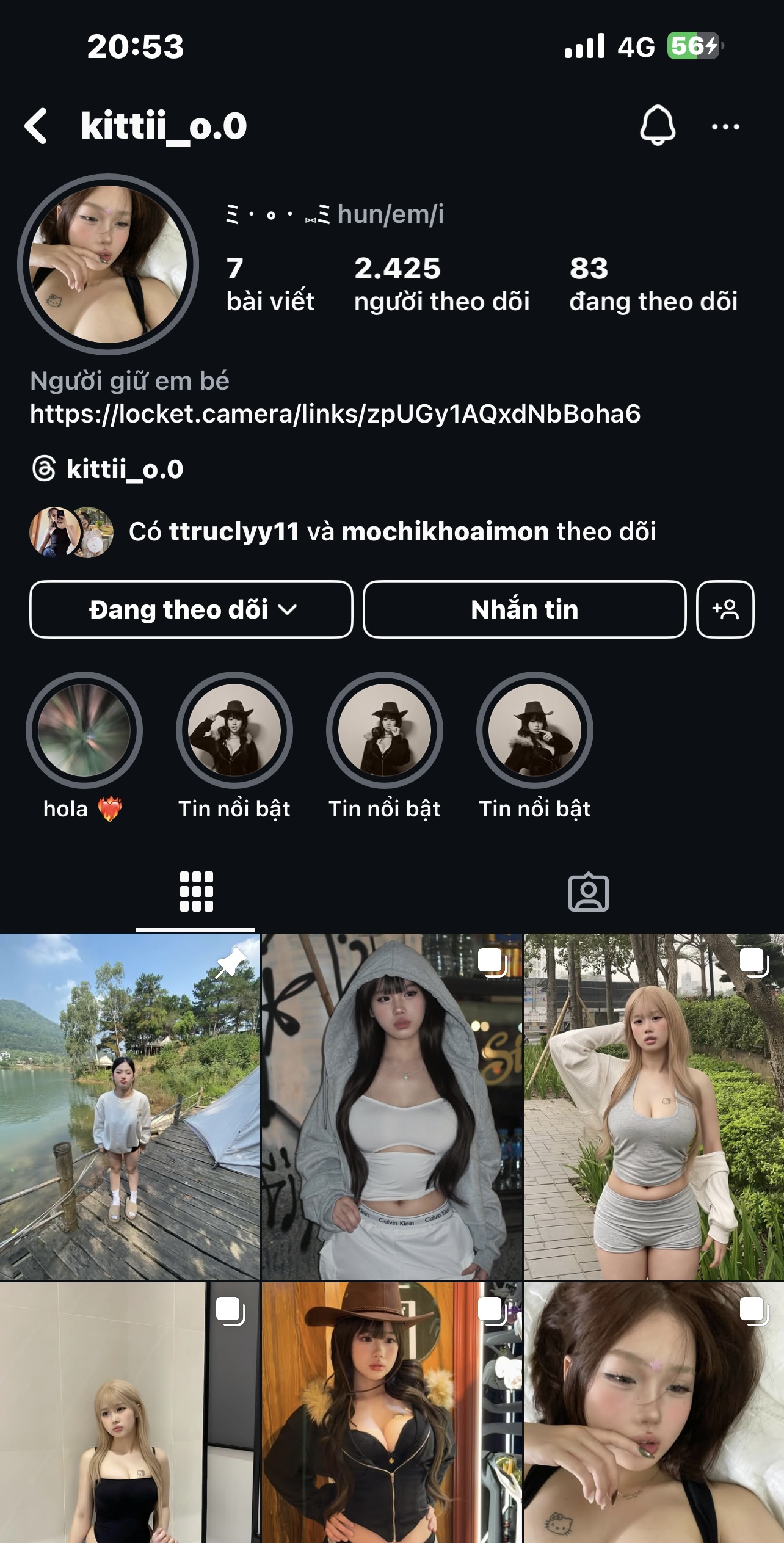The image size is (784, 1543).
Task: Show suggested accounts with add-person icon
Action: coord(725,609)
